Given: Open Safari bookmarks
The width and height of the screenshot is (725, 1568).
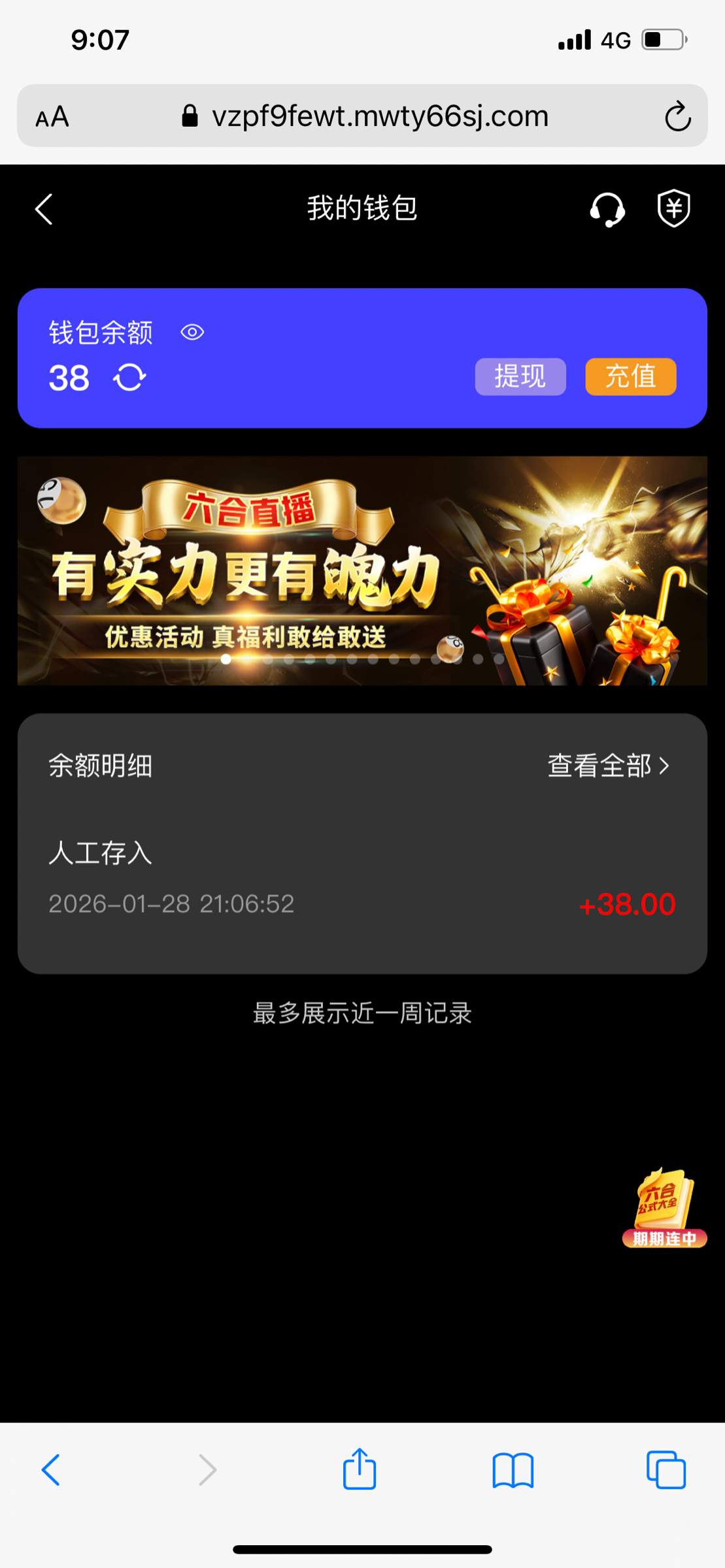Looking at the screenshot, I should (513, 1470).
